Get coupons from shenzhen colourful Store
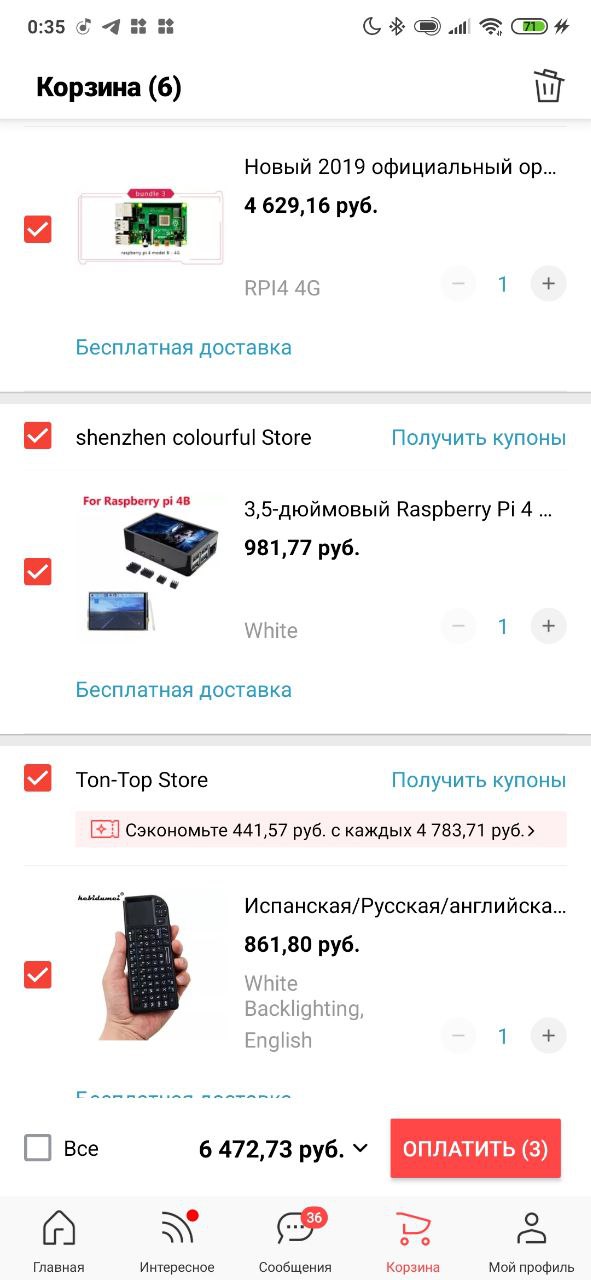The image size is (591, 1280). [478, 438]
